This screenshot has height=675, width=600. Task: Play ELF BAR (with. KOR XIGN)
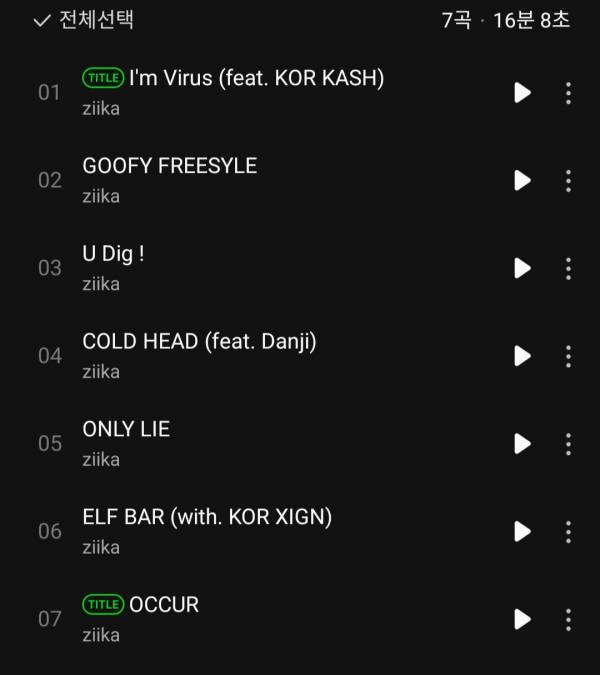tap(522, 531)
